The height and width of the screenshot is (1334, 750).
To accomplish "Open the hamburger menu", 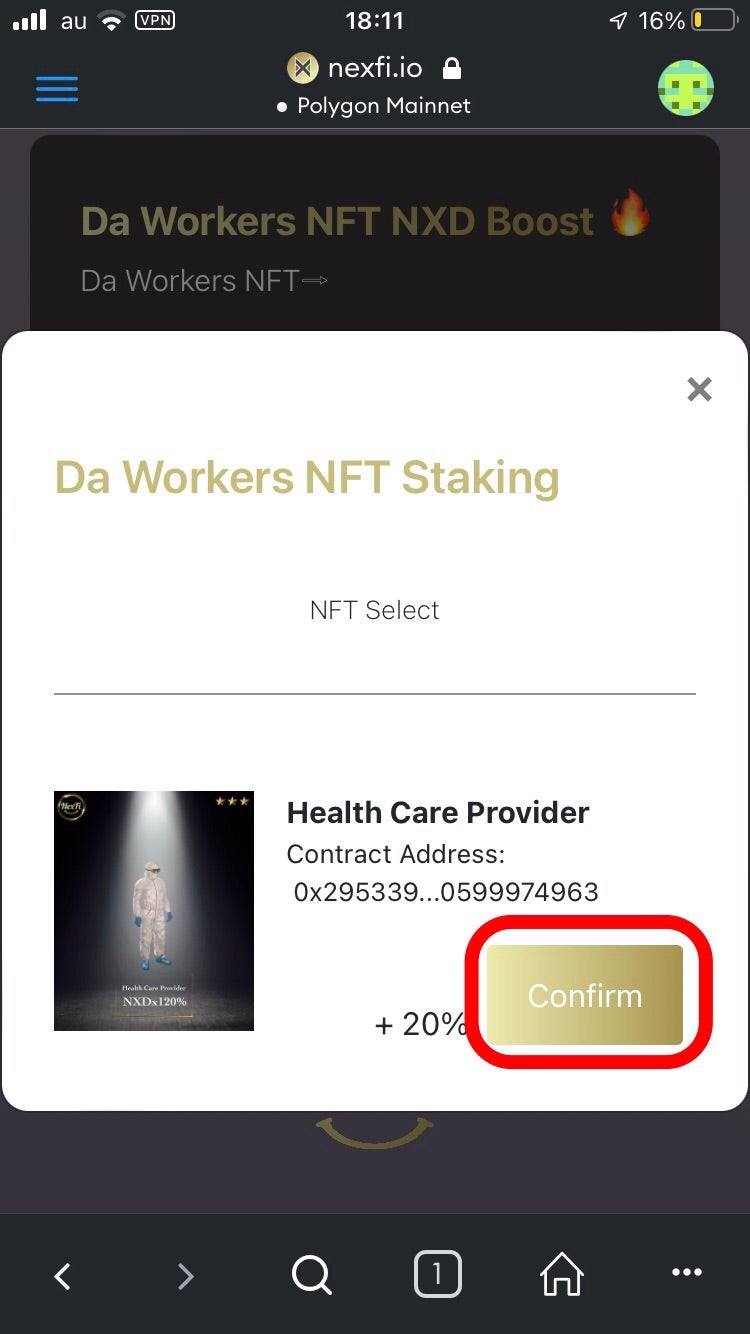I will [x=57, y=88].
